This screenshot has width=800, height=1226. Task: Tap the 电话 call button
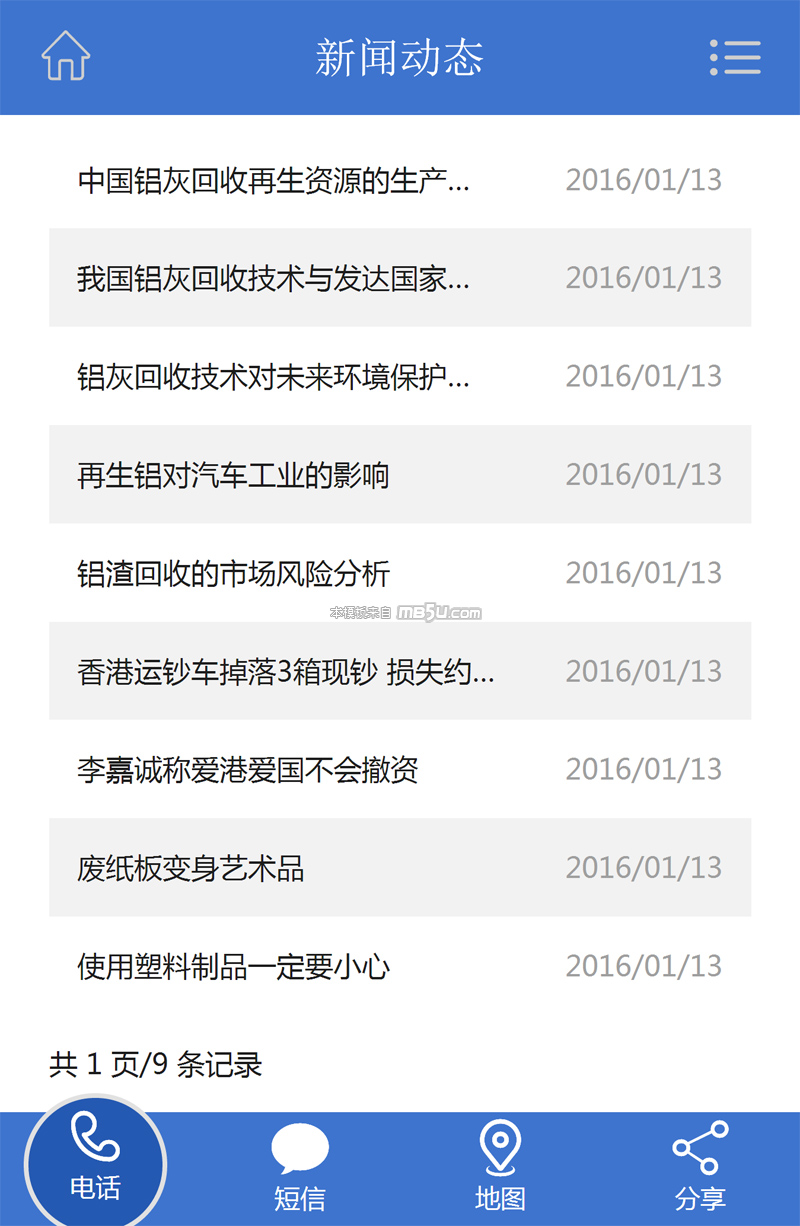click(95, 1160)
